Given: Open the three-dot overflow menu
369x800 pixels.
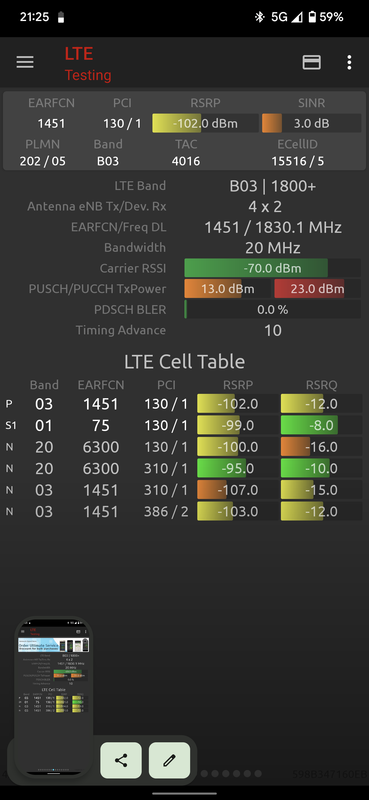Looking at the screenshot, I should tap(349, 62).
